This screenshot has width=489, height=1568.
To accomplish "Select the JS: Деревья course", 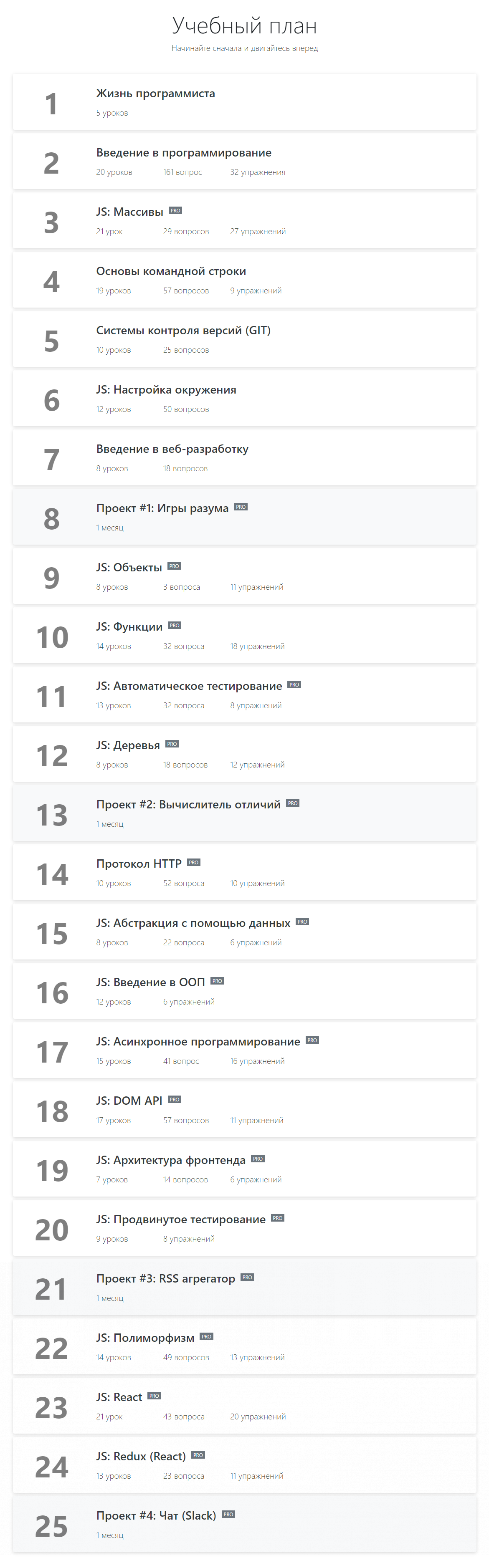I will tap(127, 745).
